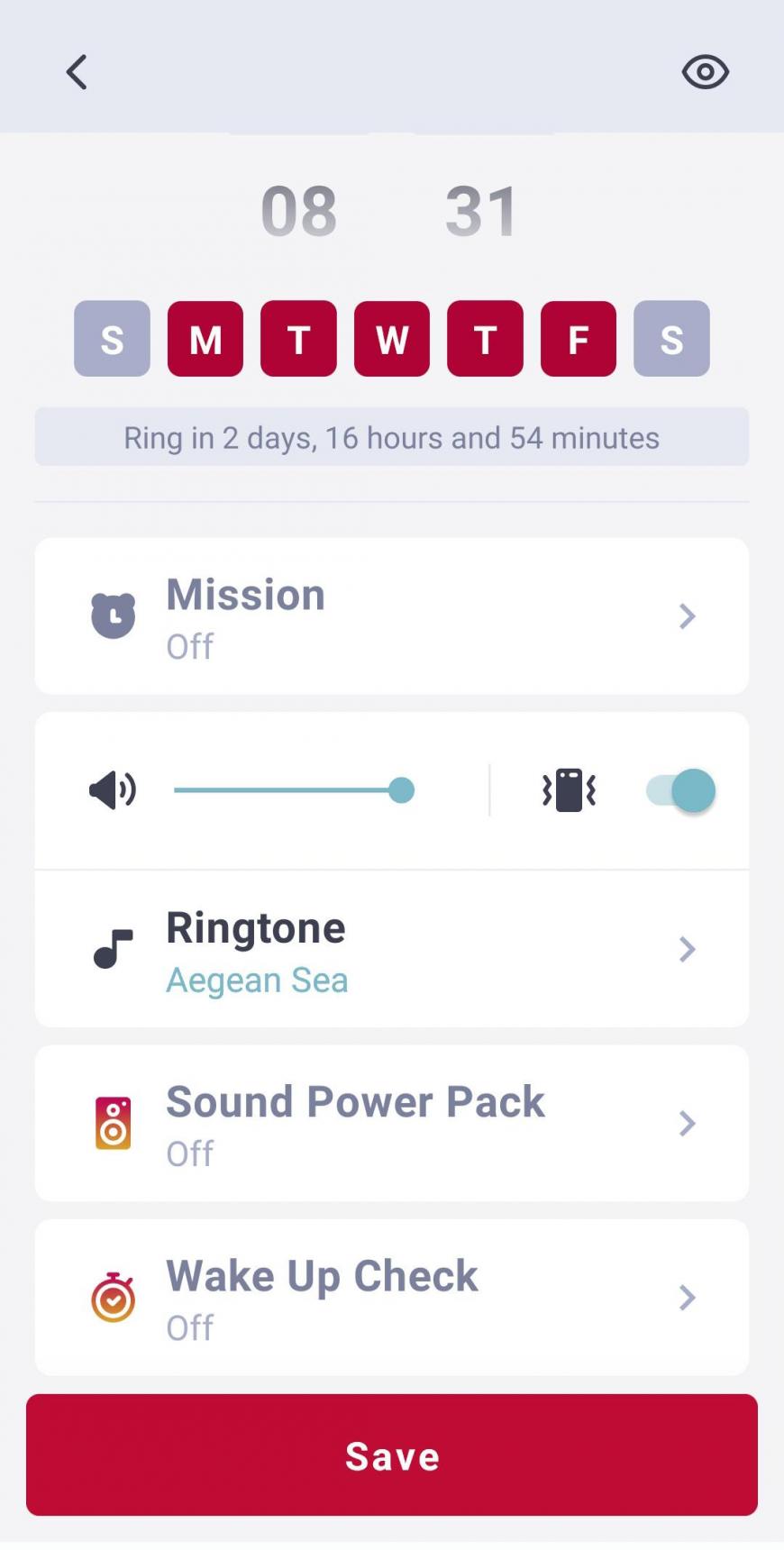The height and width of the screenshot is (1550, 784).
Task: Open Ringtone selection showing Aegean Sea
Action: point(392,949)
